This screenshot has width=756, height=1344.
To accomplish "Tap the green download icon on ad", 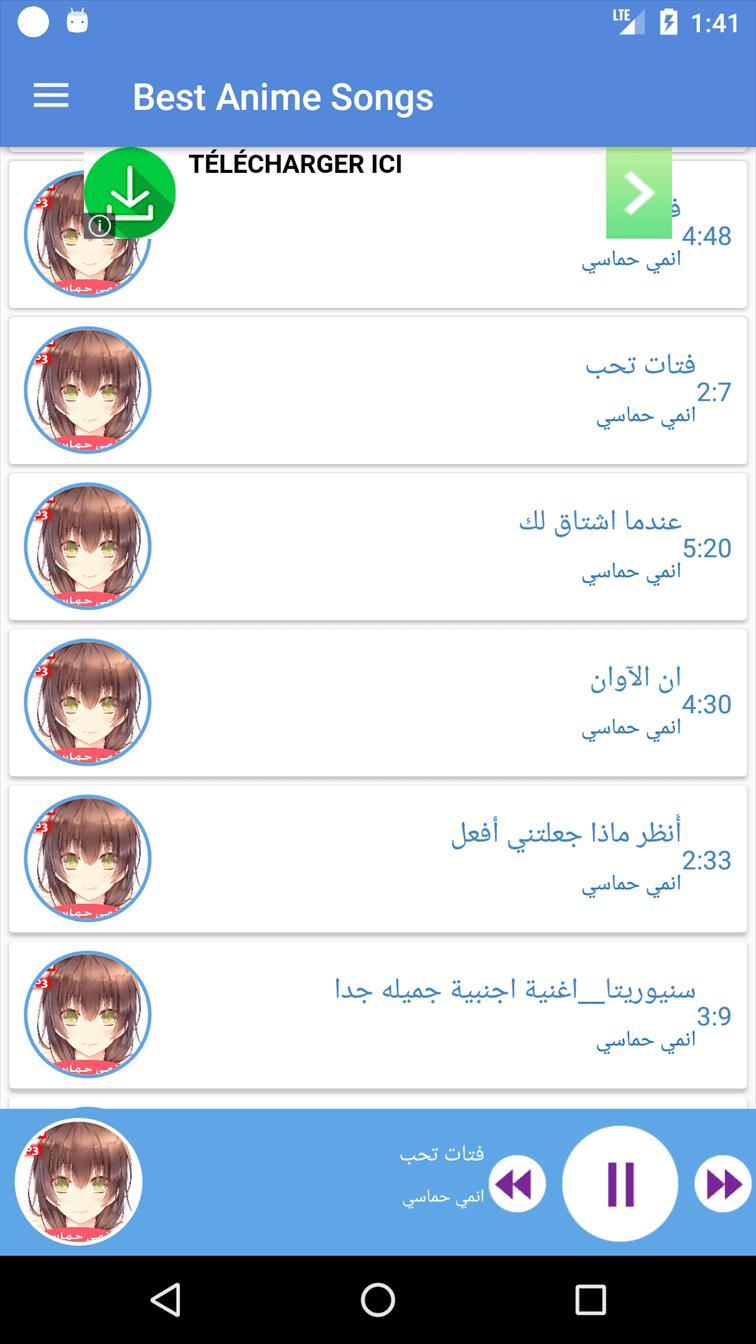I will [x=131, y=192].
